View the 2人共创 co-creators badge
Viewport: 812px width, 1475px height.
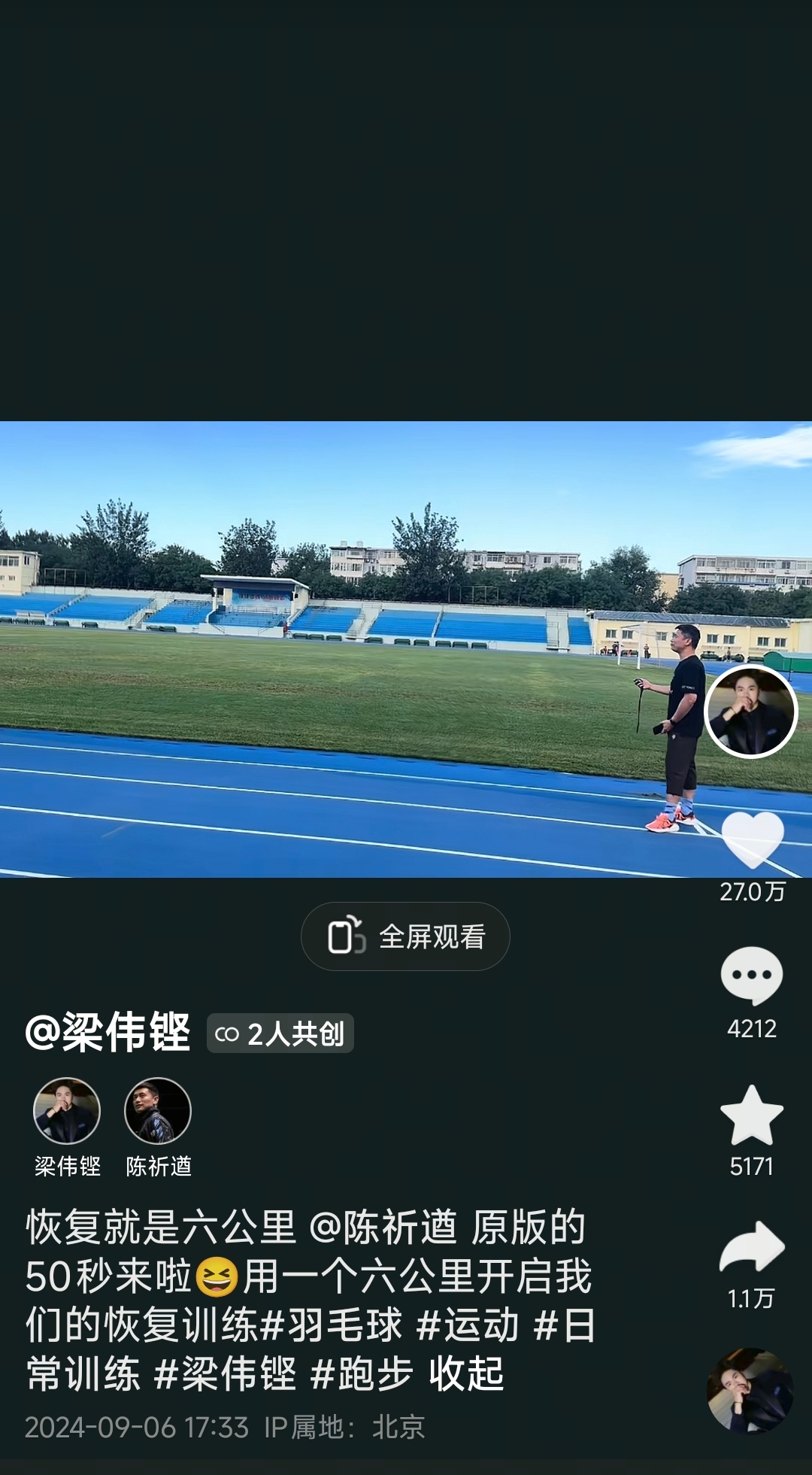tap(280, 1034)
